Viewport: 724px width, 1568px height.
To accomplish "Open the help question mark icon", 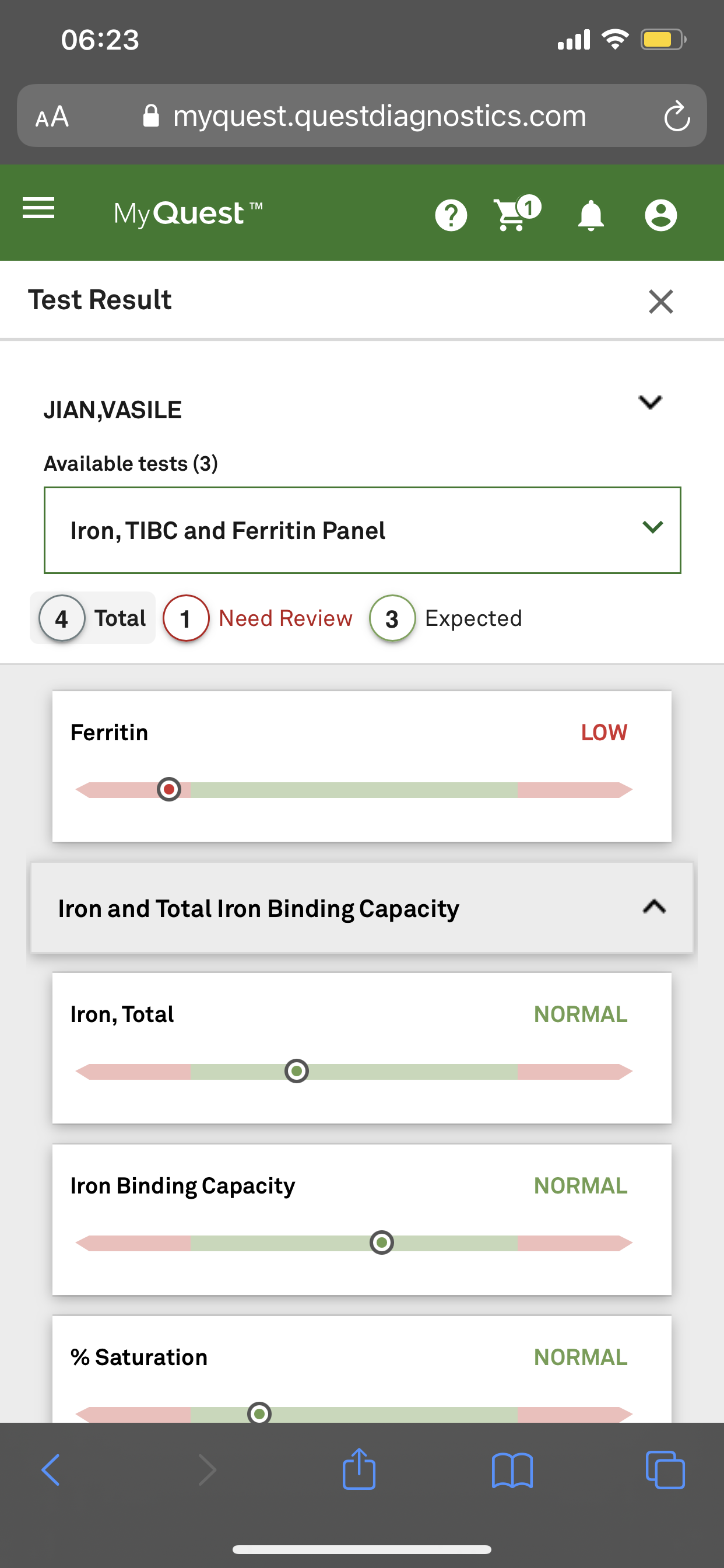I will [x=451, y=215].
